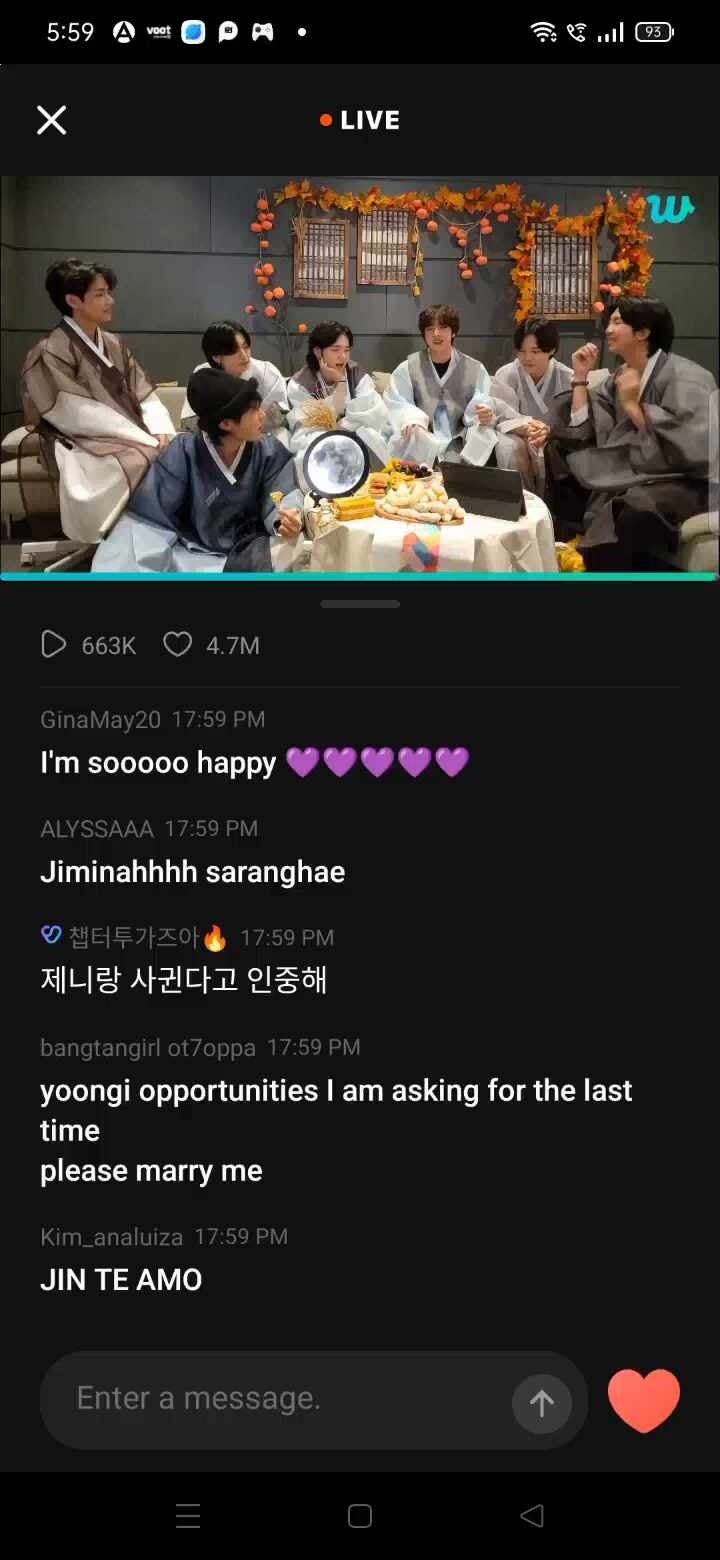This screenshot has width=720, height=1560.
Task: Tap the red heart button to send a like
Action: point(644,1400)
